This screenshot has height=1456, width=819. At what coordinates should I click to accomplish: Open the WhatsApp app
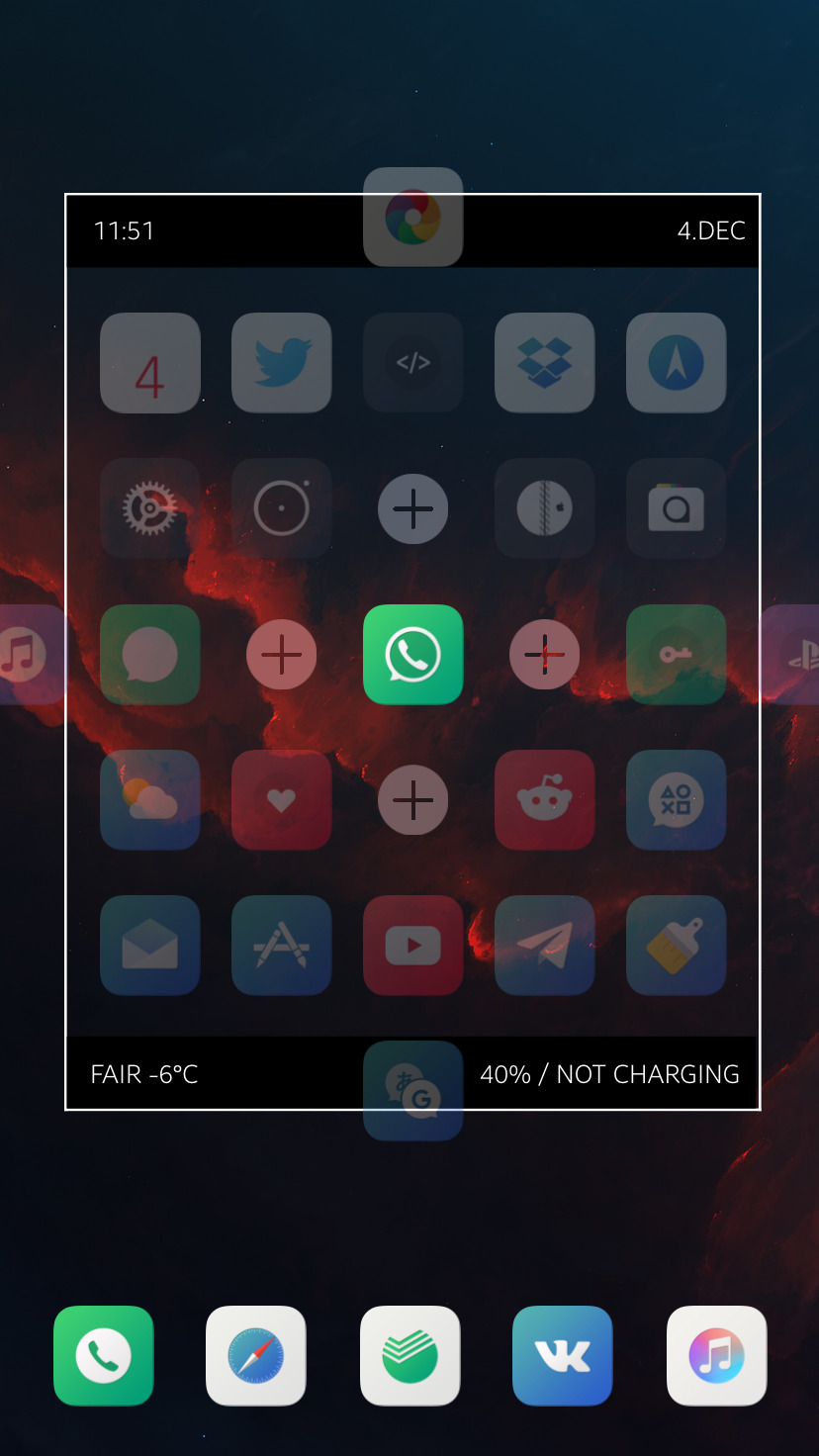pos(412,654)
